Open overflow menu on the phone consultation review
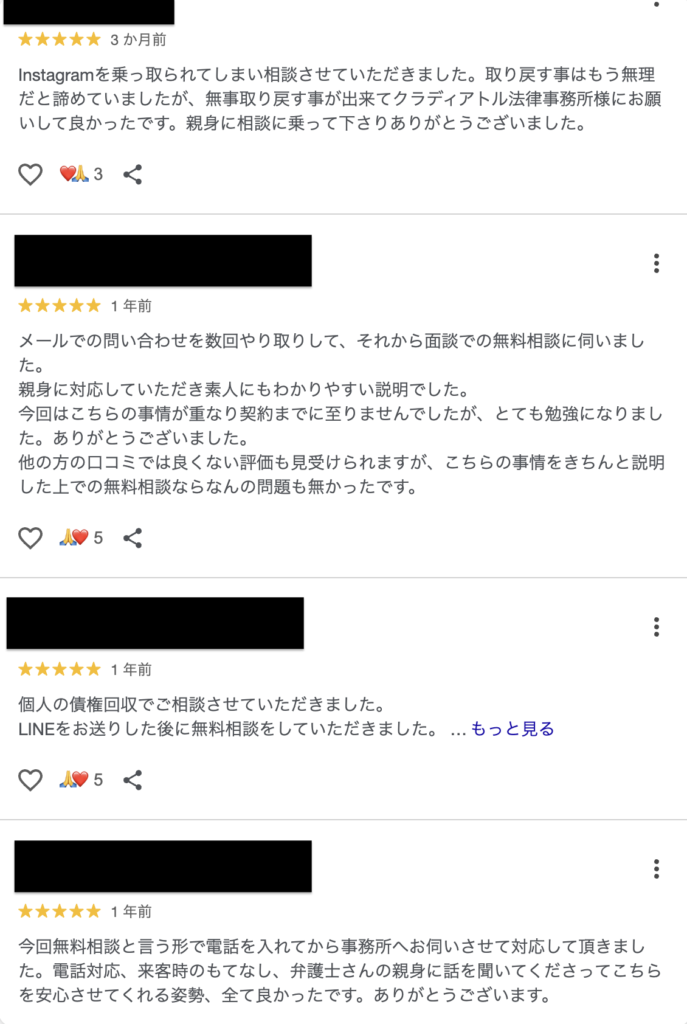This screenshot has height=1024, width=687. [x=656, y=869]
